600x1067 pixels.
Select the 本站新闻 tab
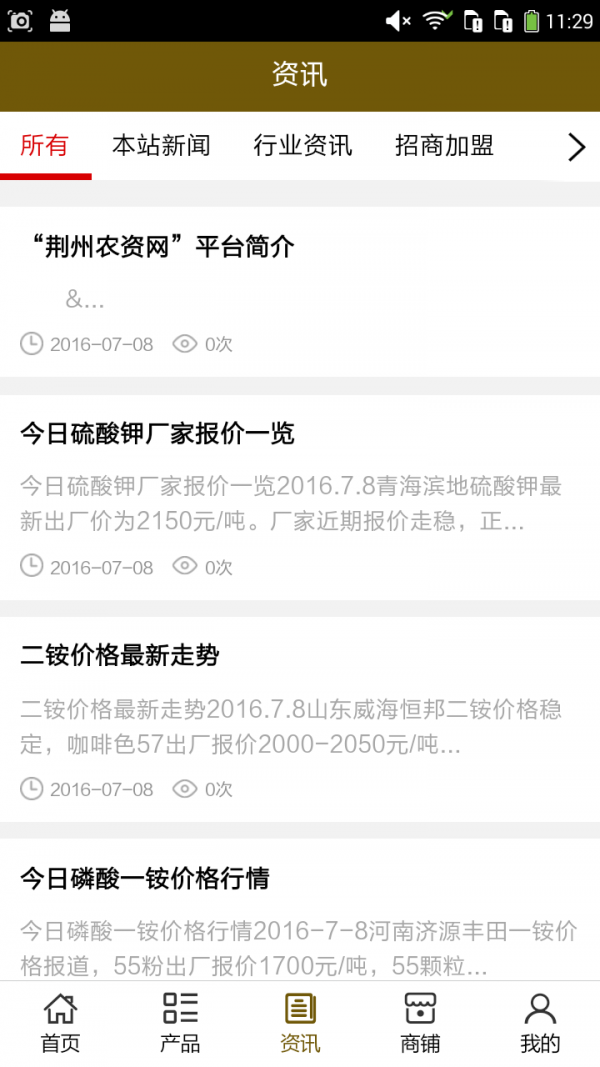(161, 146)
